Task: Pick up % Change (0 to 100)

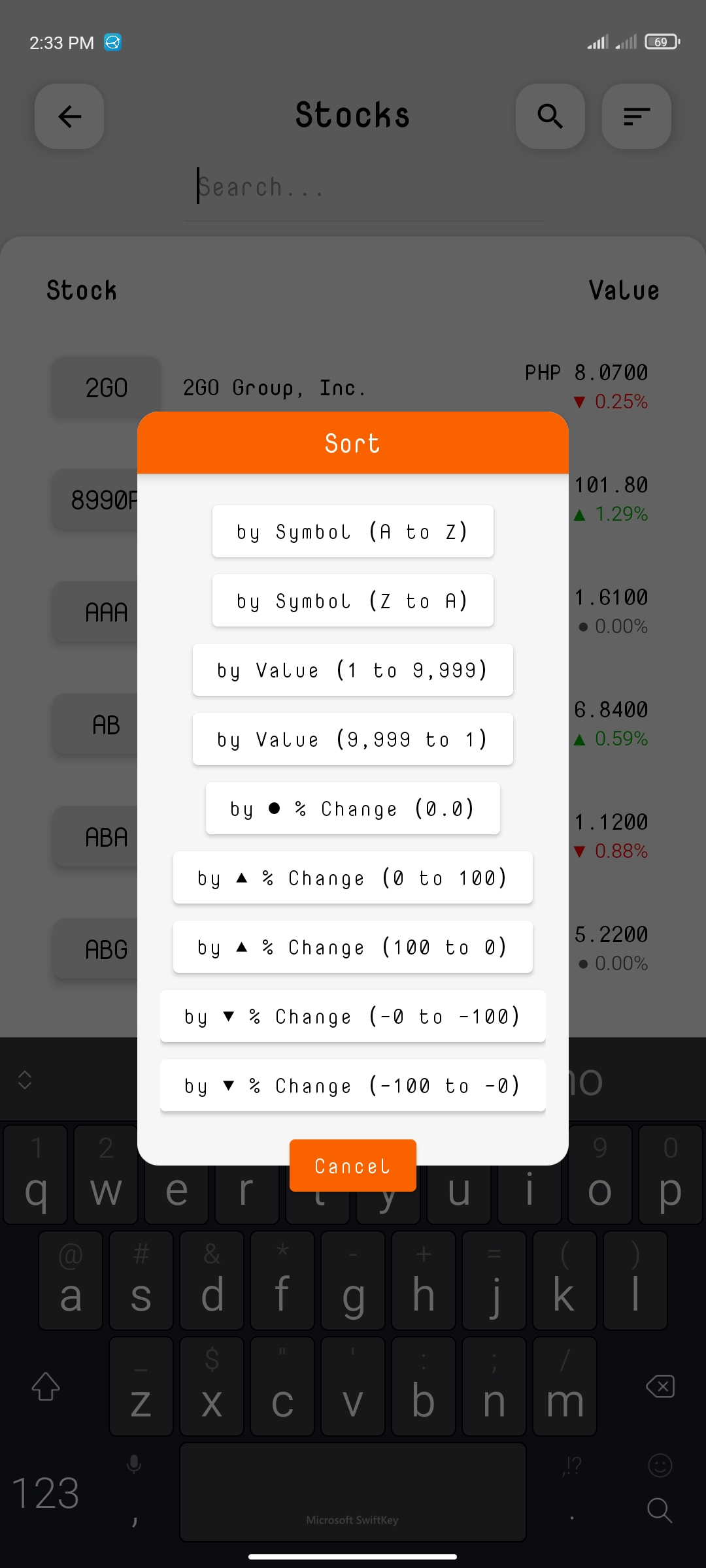Action: click(x=352, y=878)
